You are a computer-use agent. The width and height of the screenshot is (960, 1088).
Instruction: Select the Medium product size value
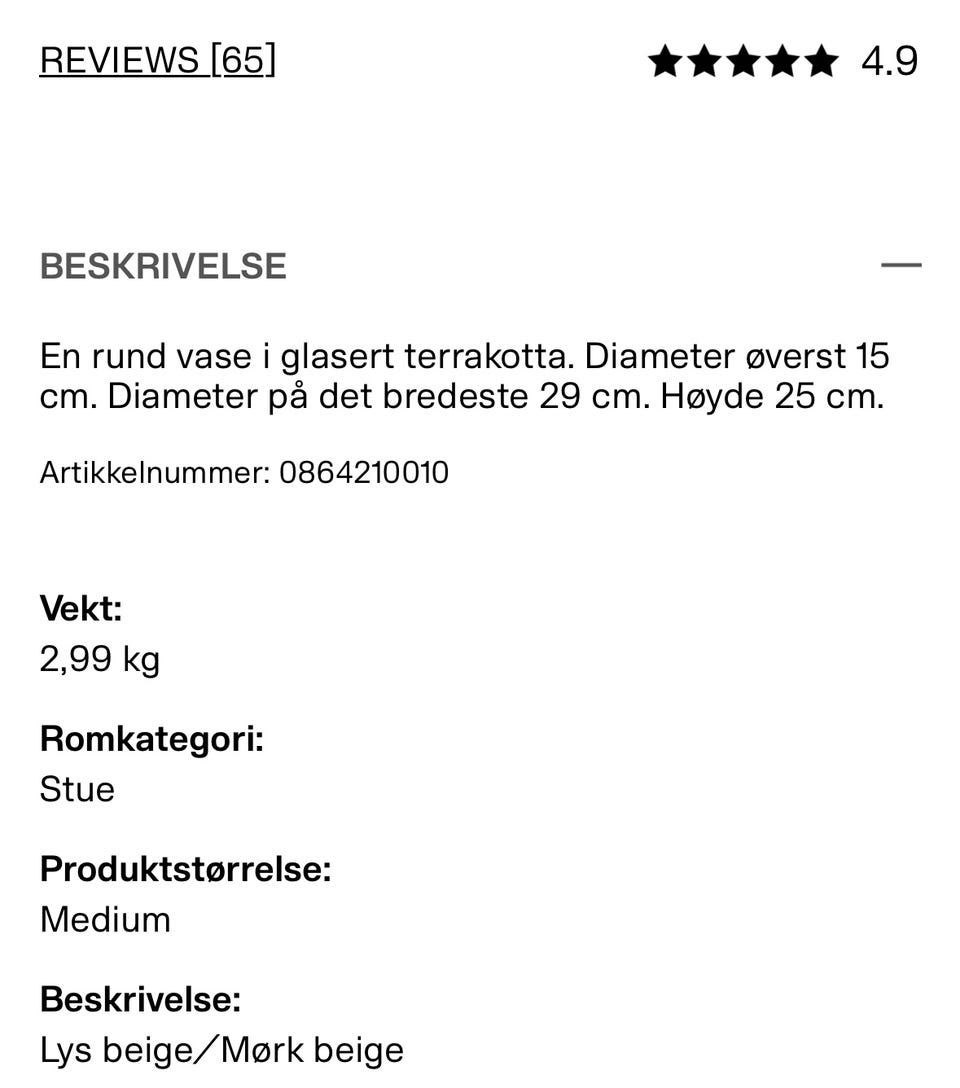[104, 919]
